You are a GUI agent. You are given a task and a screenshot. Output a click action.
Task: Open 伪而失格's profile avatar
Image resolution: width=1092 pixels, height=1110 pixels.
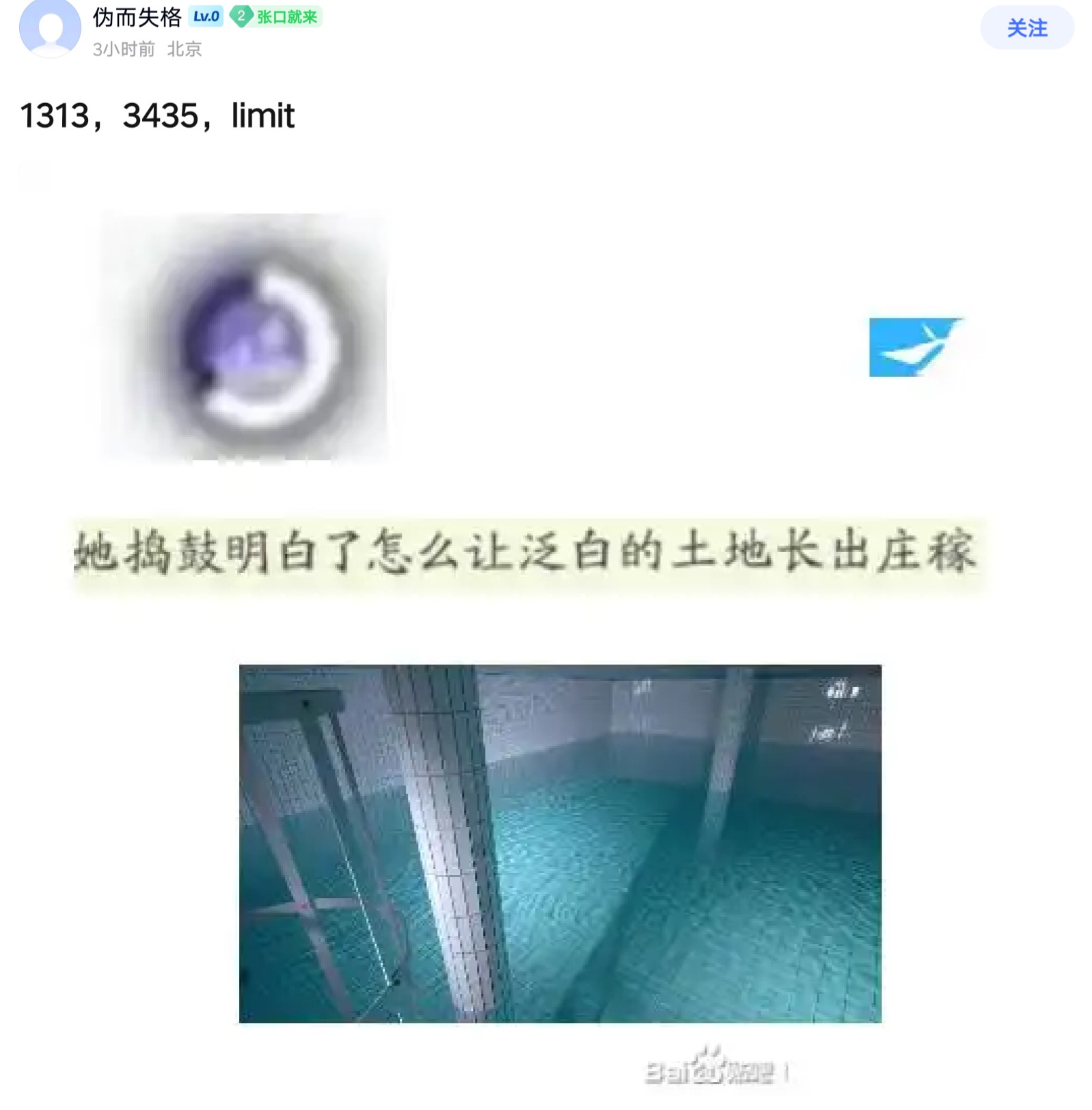click(50, 28)
